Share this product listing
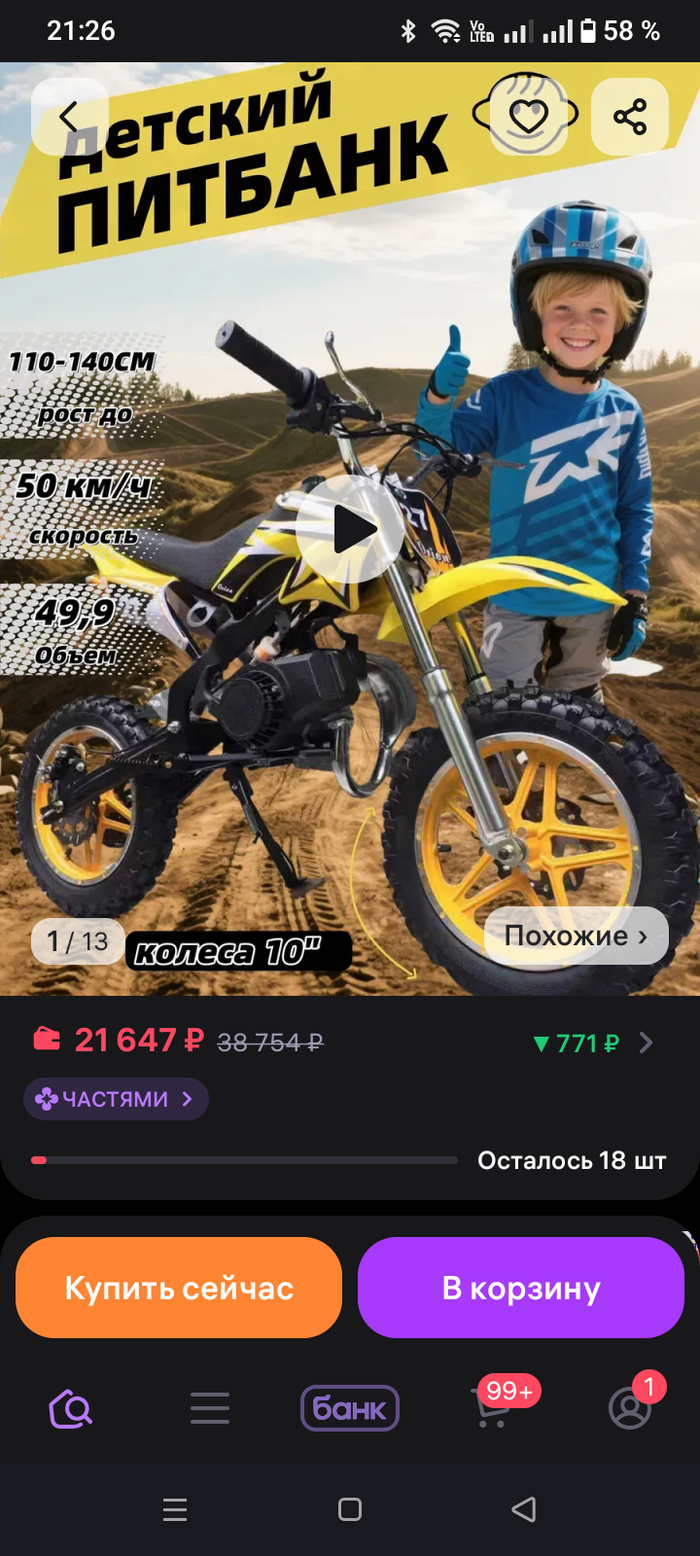The image size is (700, 1556). click(x=630, y=117)
